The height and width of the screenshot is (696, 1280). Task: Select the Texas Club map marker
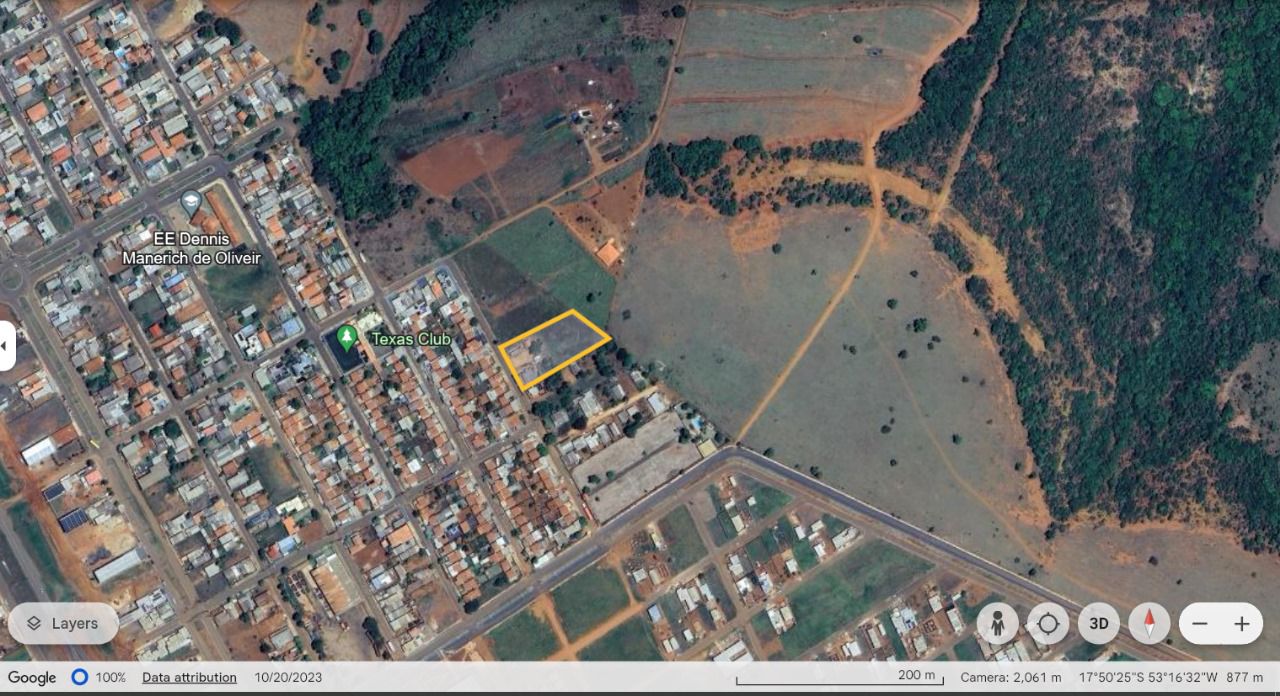click(x=347, y=337)
